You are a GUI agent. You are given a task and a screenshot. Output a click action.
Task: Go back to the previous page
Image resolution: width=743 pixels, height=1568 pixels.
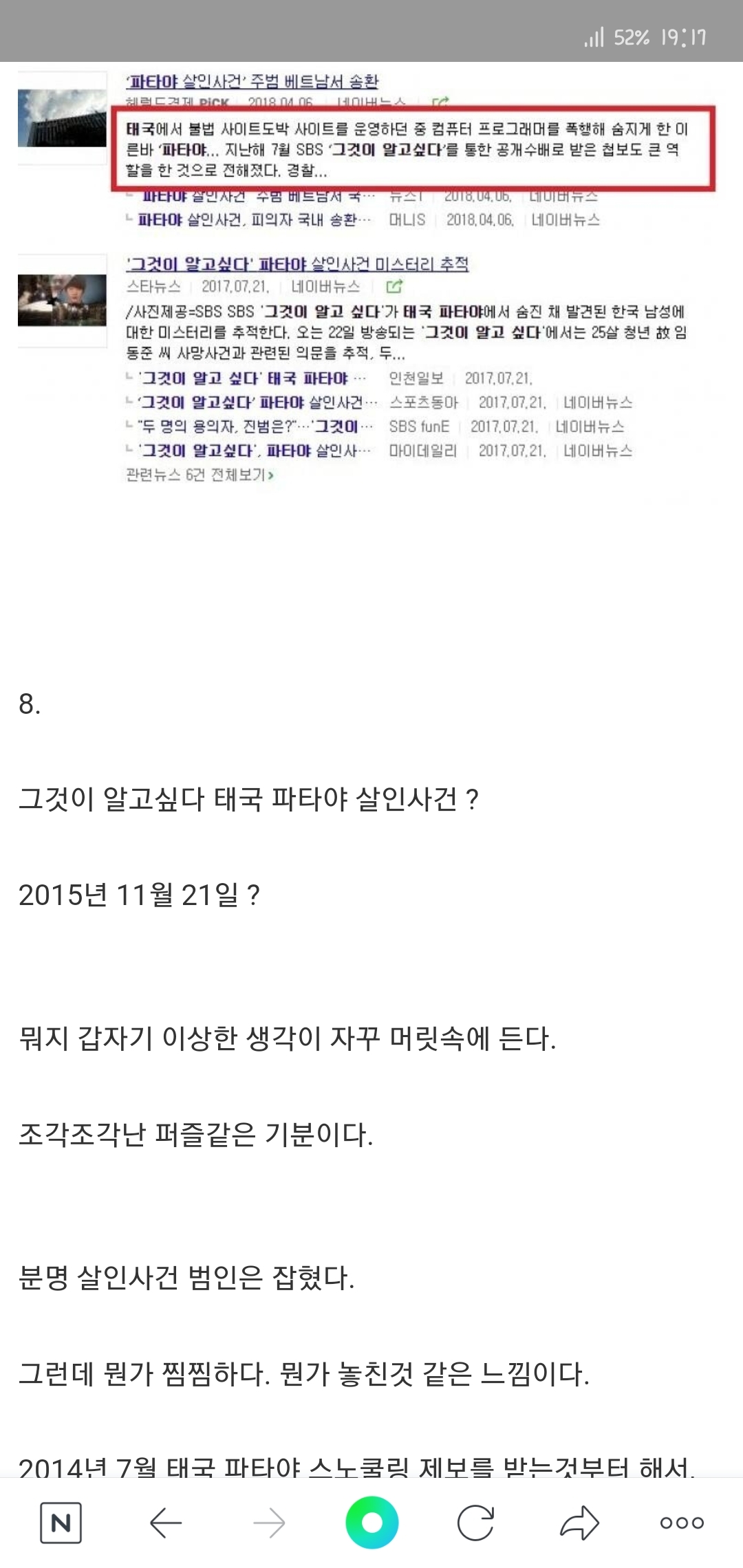[x=165, y=1523]
